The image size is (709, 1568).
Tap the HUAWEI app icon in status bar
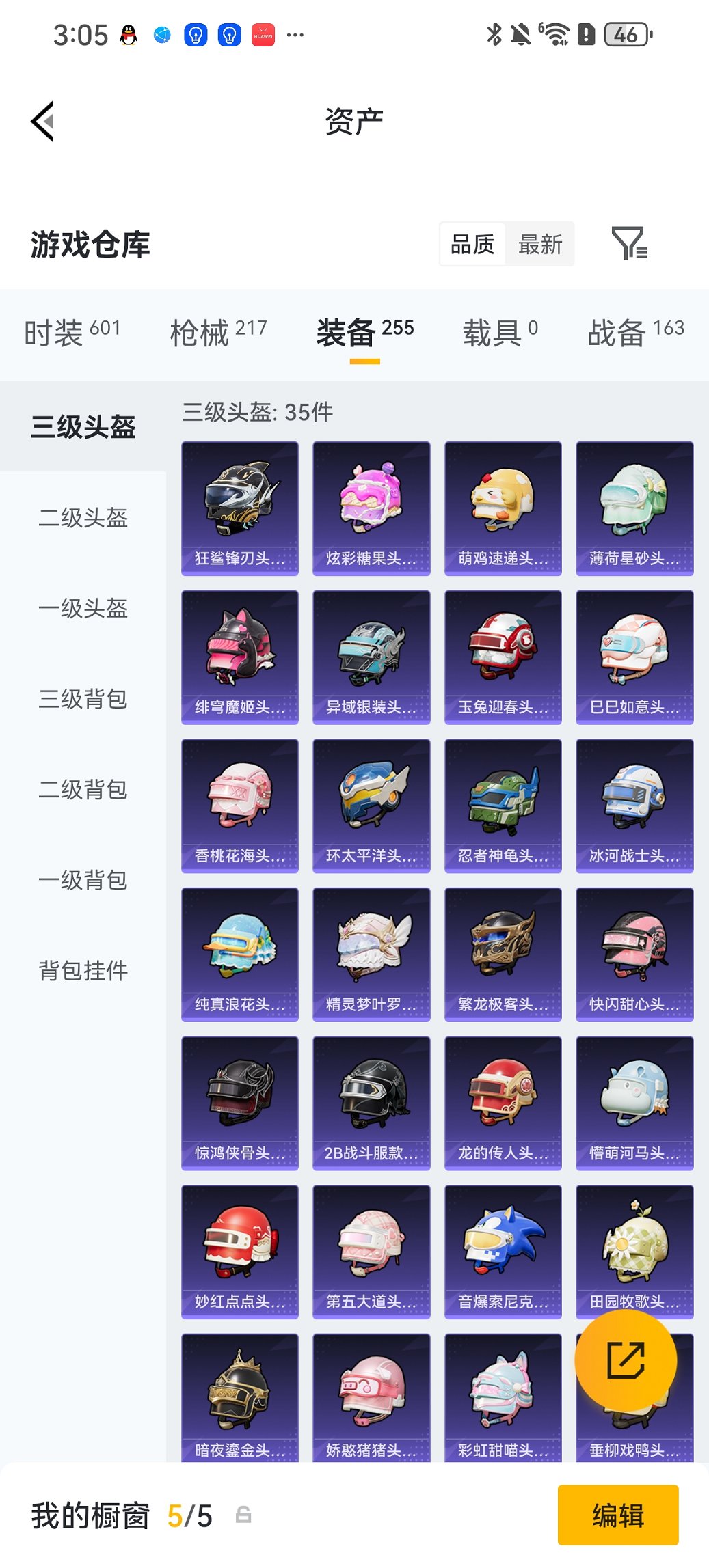(263, 34)
